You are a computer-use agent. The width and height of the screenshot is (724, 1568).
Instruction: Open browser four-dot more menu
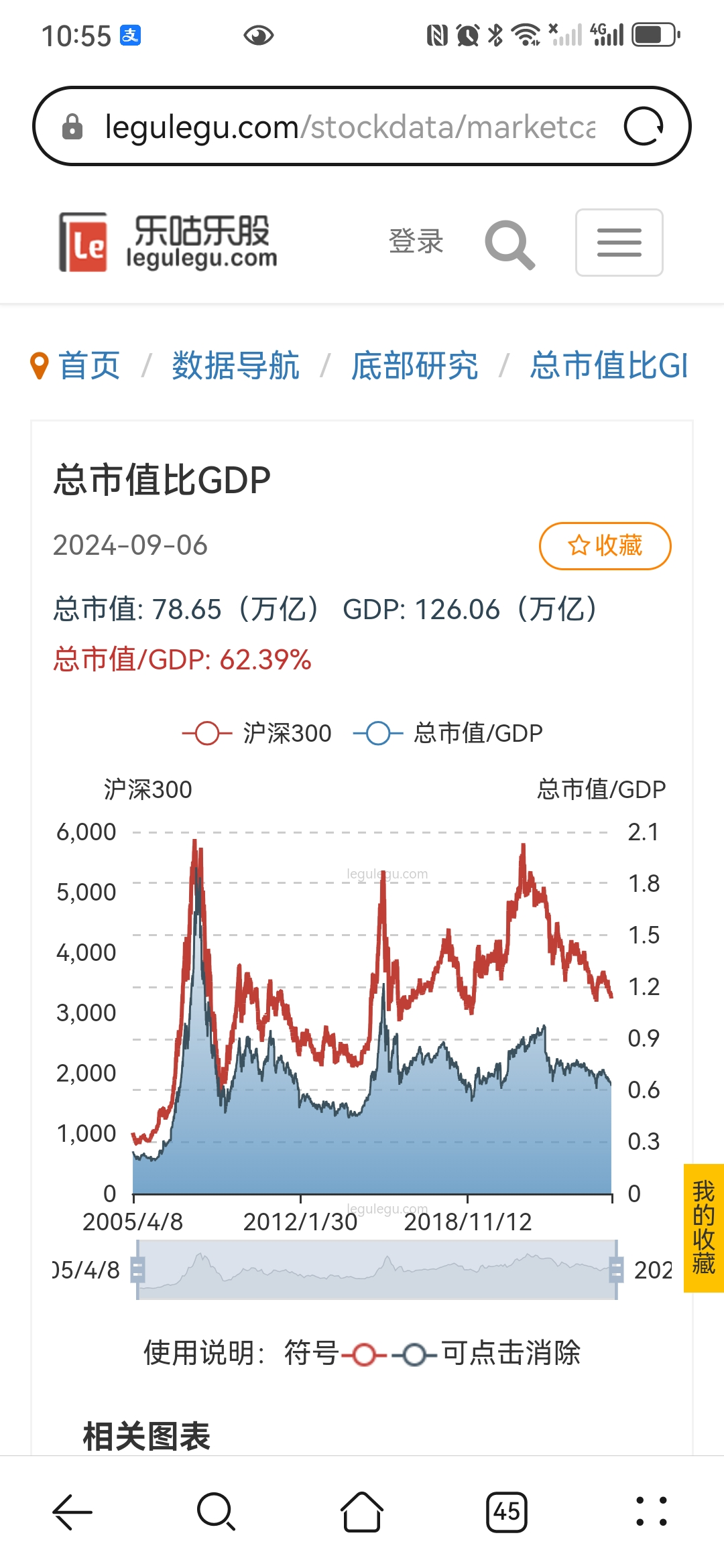(x=651, y=1512)
